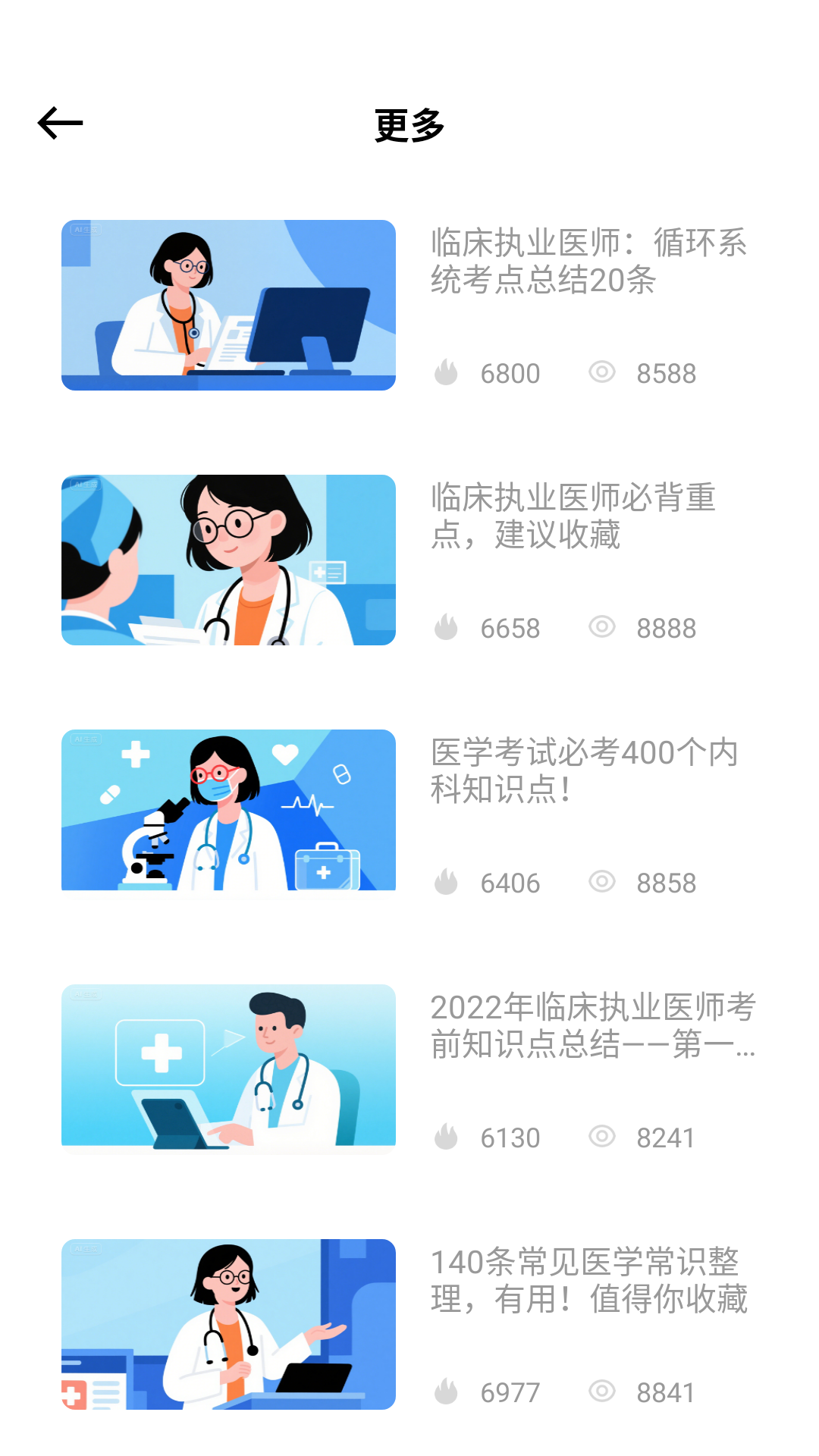
Task: Tap the flame icon next to 6658
Action: (447, 628)
